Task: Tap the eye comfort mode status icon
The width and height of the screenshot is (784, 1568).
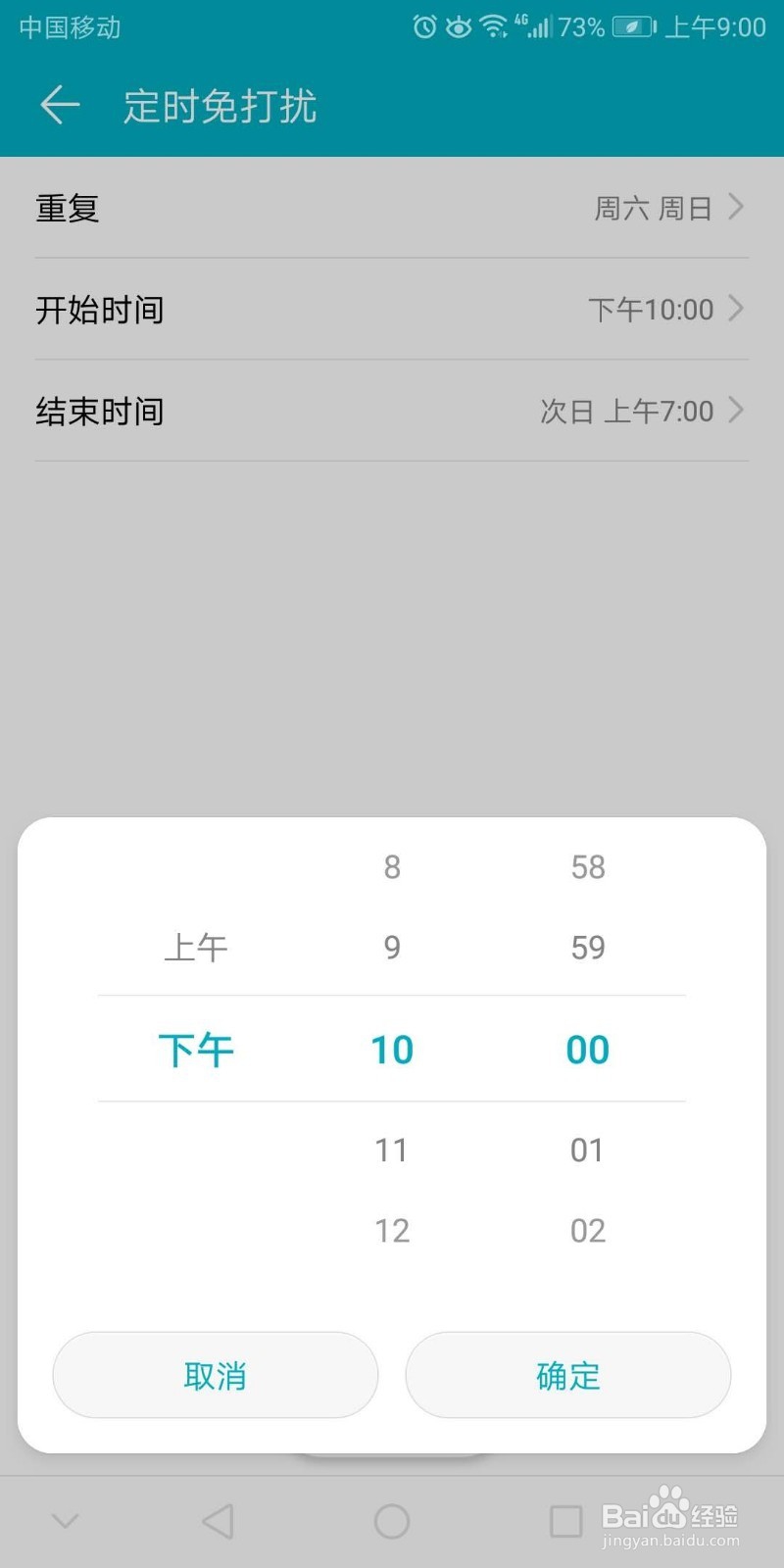Action: tap(458, 27)
